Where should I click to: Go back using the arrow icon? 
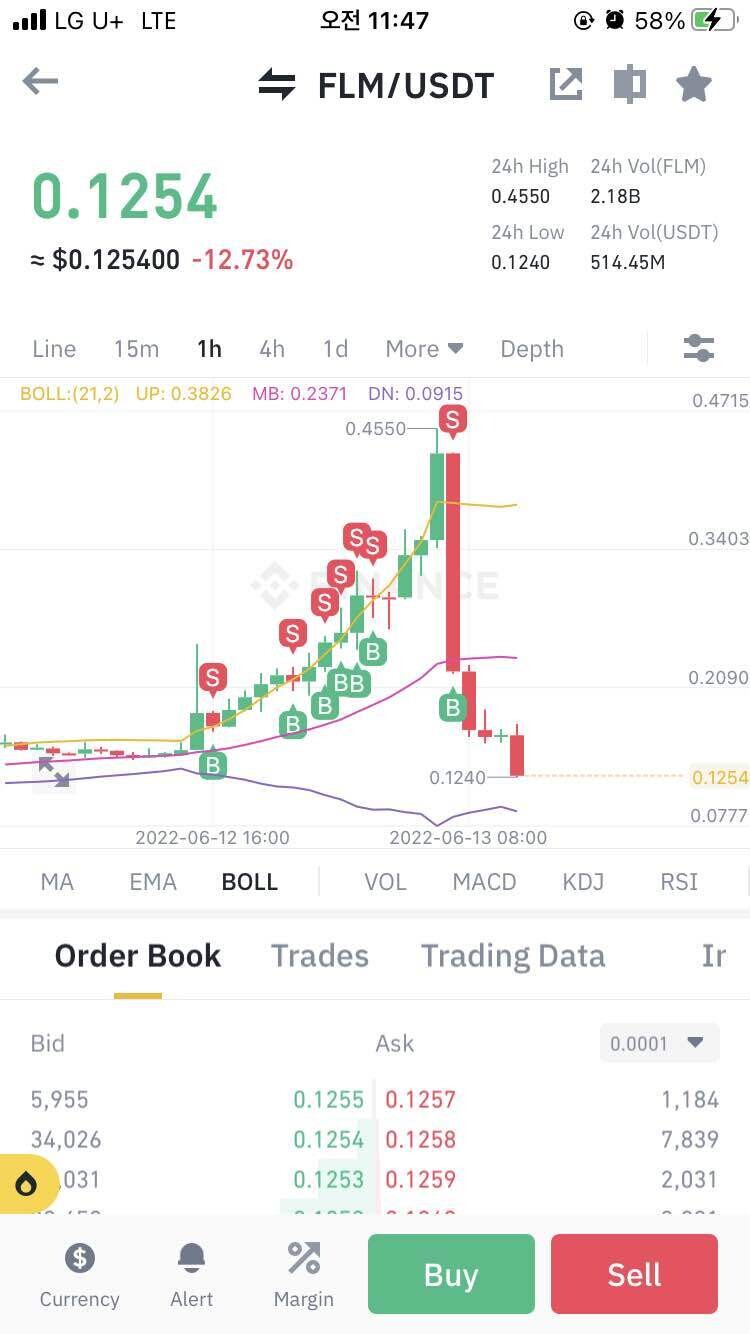click(40, 82)
